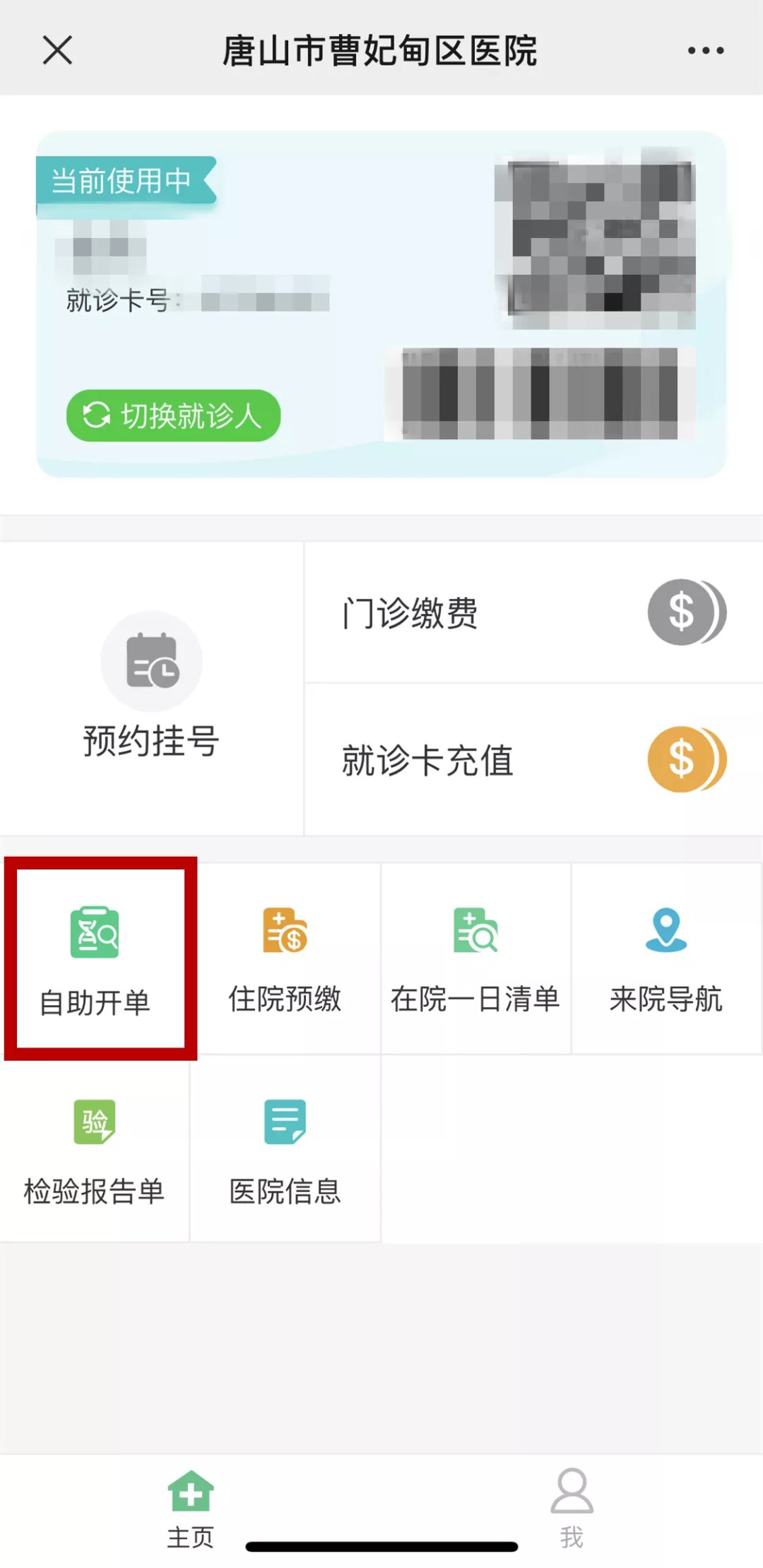Close the hospital mini program page
This screenshot has height=1568, width=763.
(x=57, y=50)
